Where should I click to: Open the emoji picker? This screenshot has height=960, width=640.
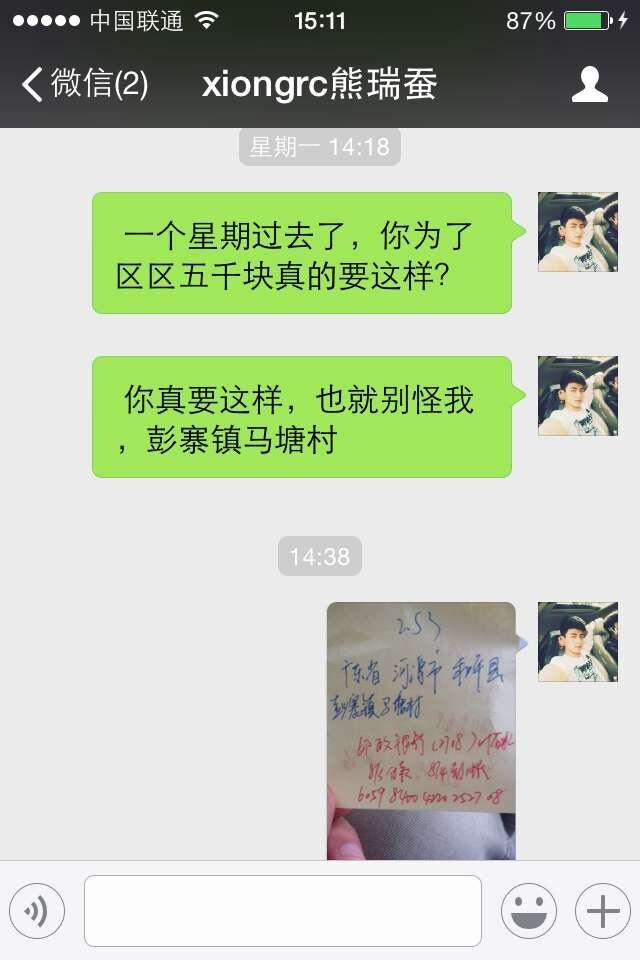point(529,911)
